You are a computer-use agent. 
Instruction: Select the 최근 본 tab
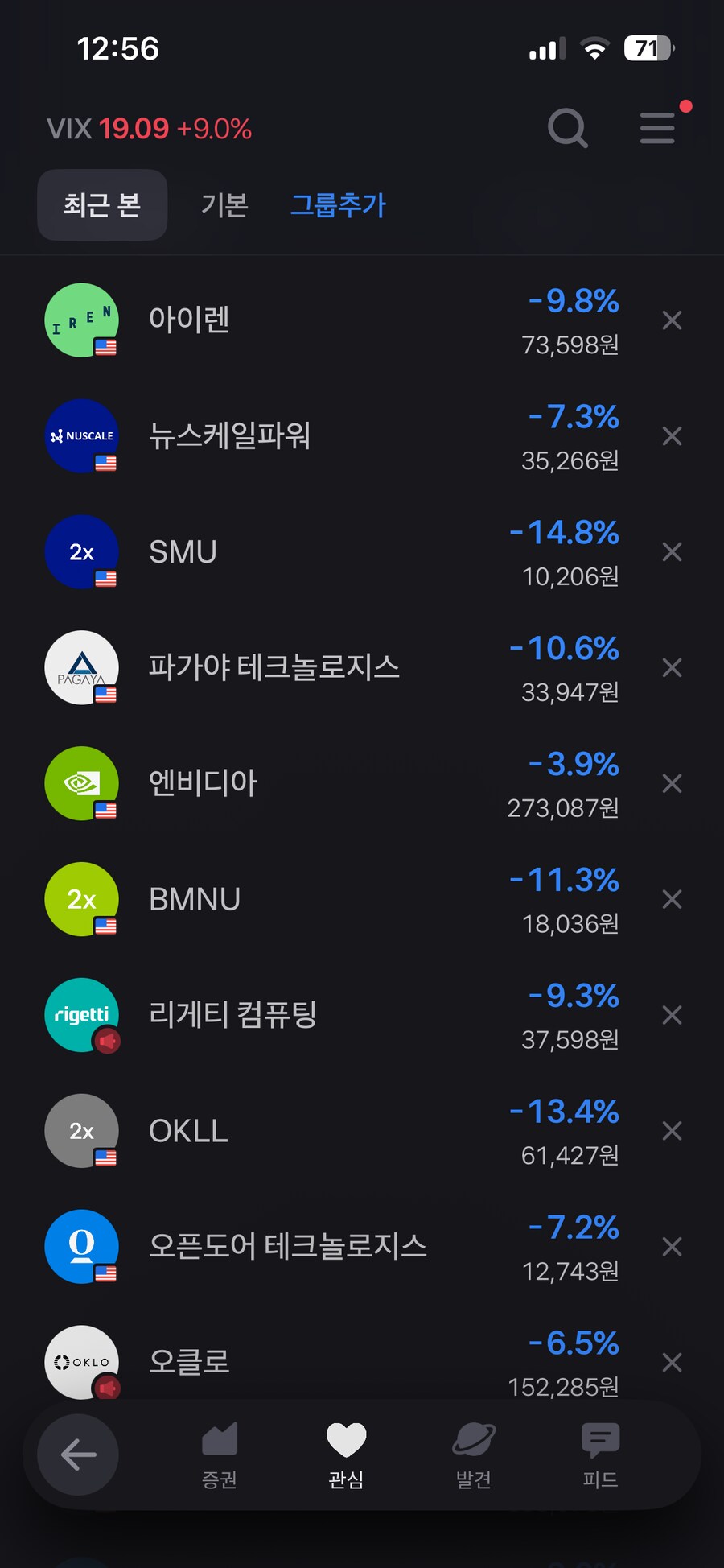point(101,205)
